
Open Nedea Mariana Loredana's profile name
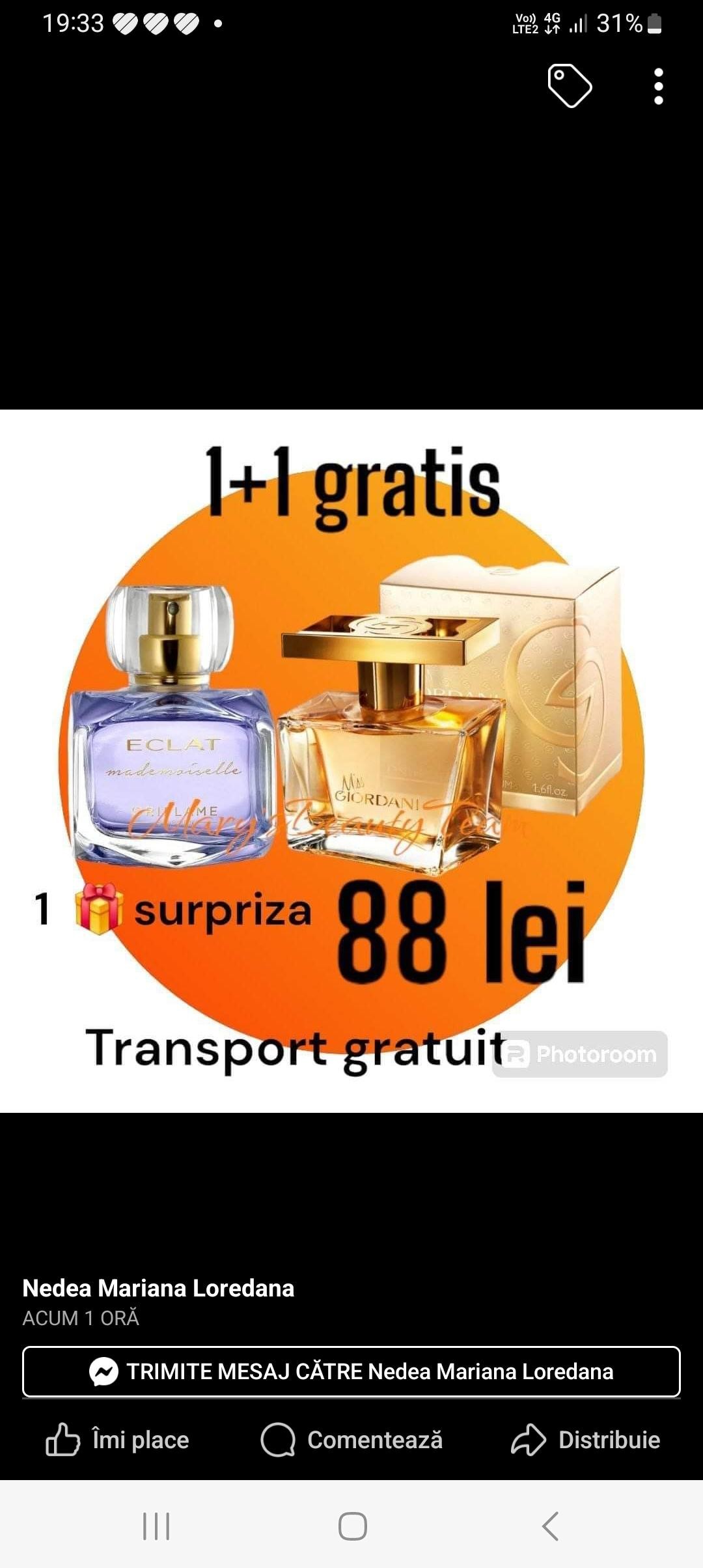click(158, 1288)
